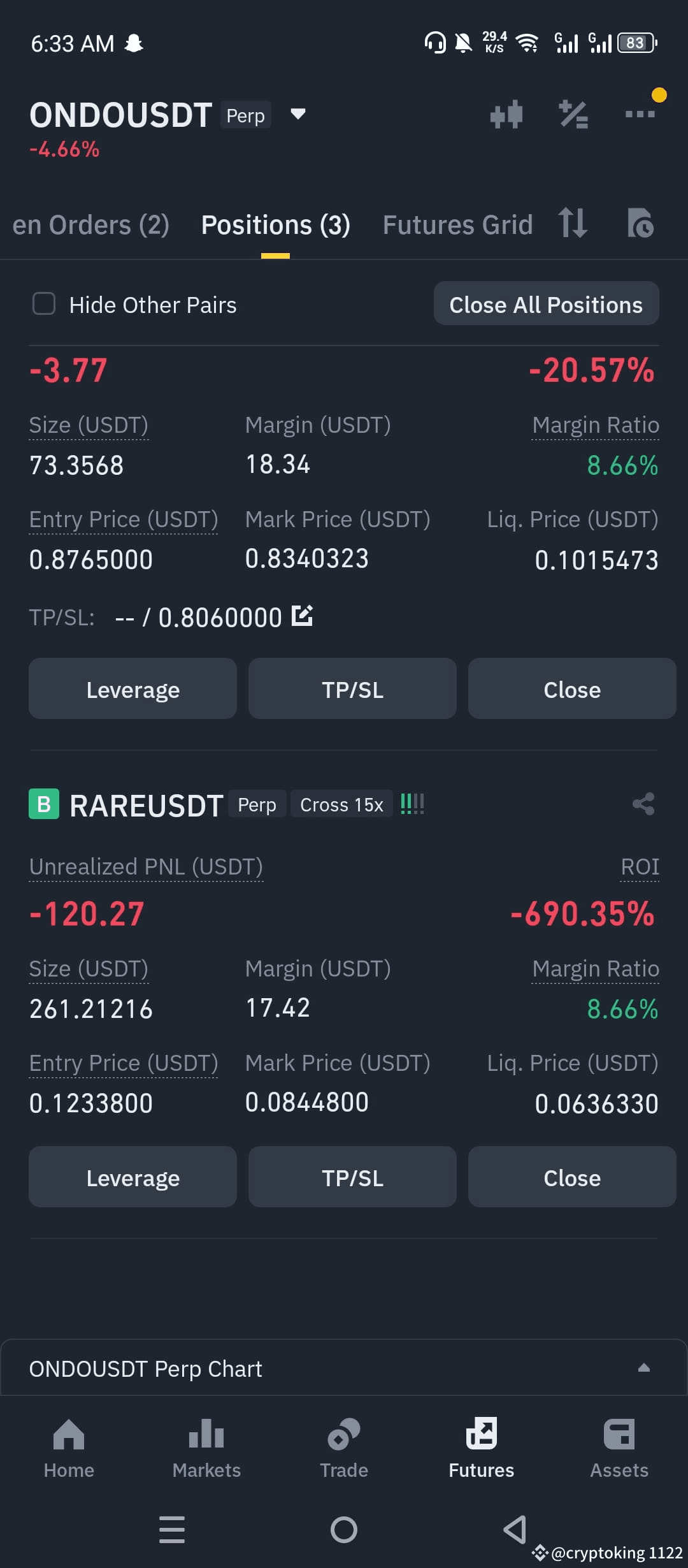Viewport: 688px width, 1568px height.
Task: Tap the system back navigation button
Action: pyautogui.click(x=515, y=1530)
